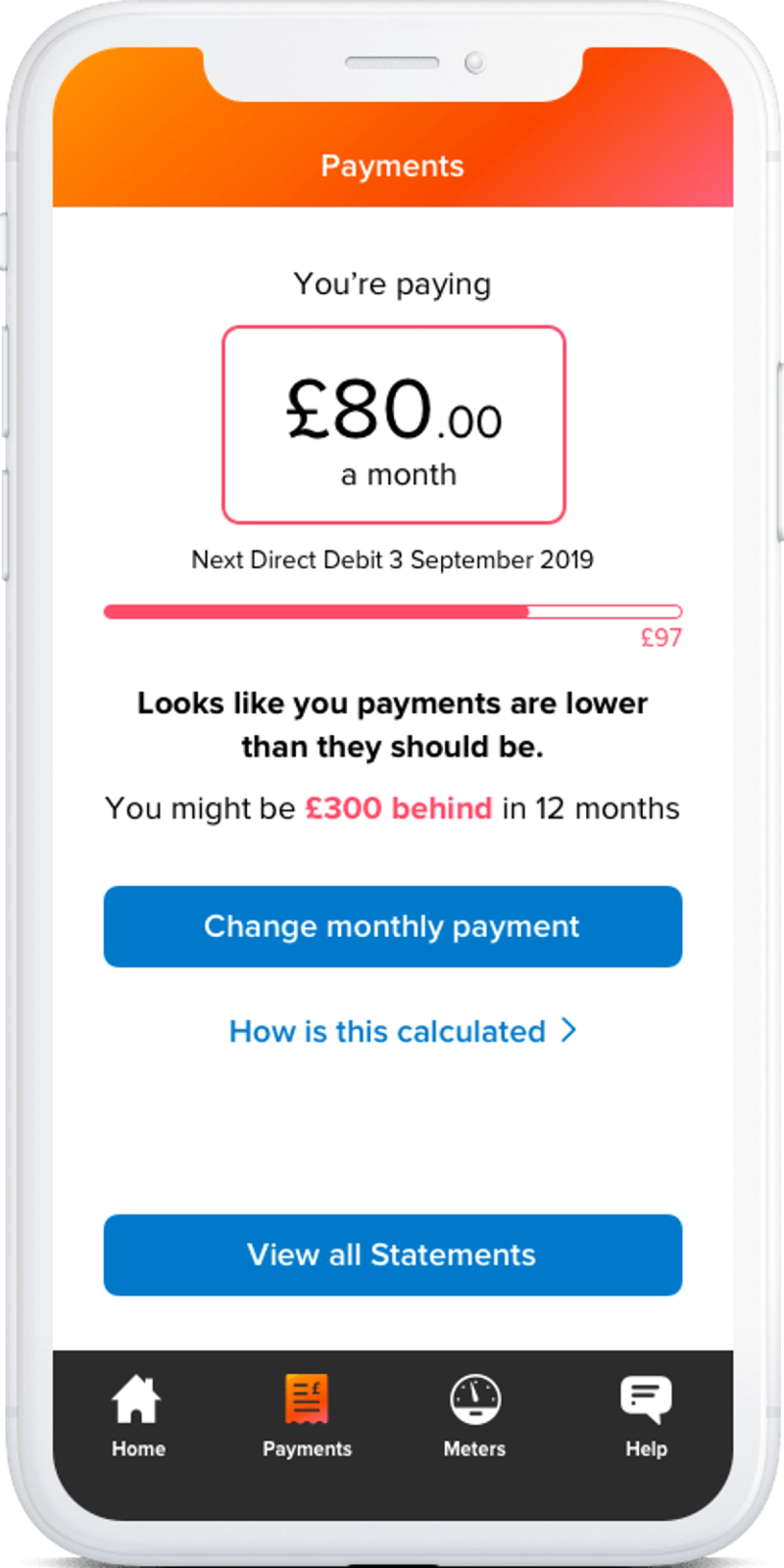Go to the Home tab
Screen dimensions: 784x1568
[x=137, y=1416]
